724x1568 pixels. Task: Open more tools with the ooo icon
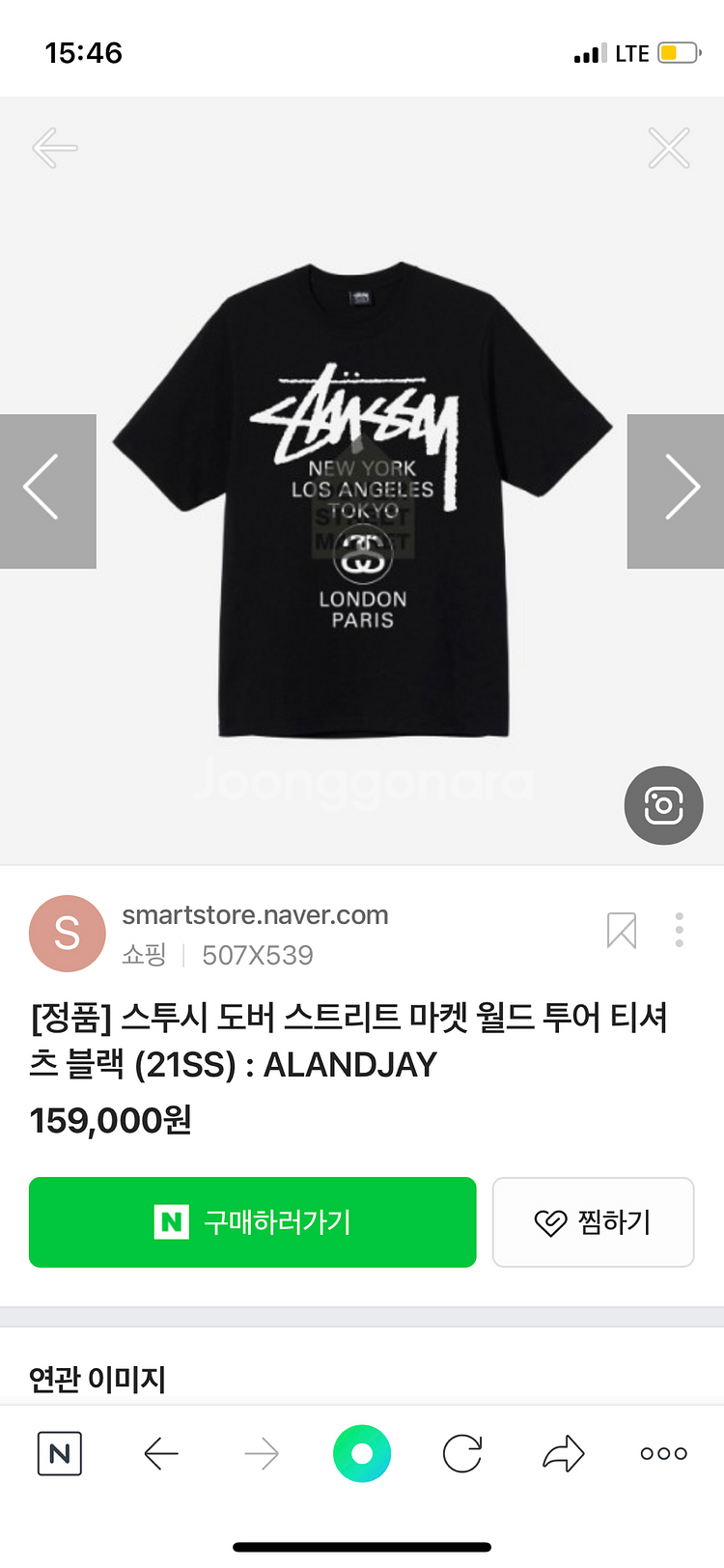pos(662,1452)
